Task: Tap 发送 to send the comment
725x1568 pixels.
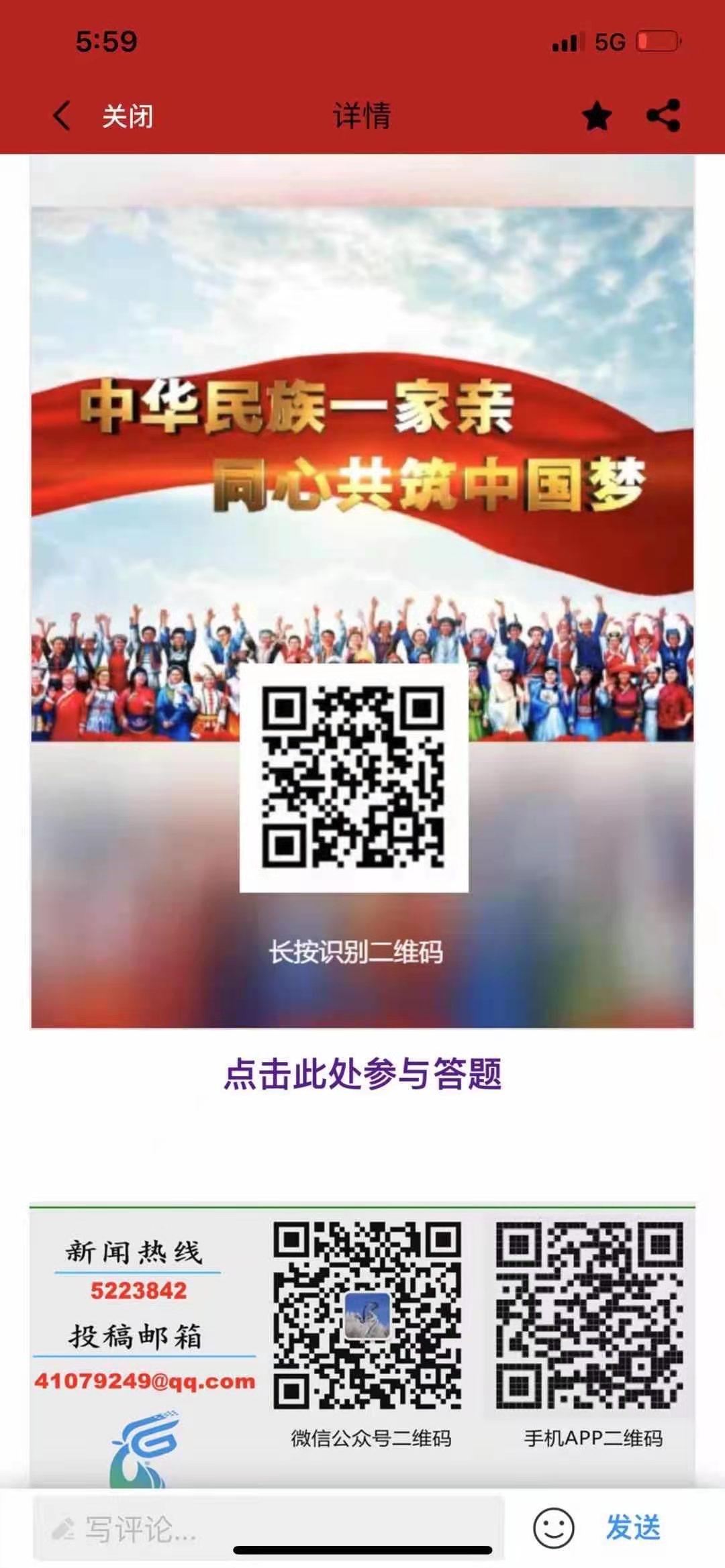Action: pos(633,1527)
